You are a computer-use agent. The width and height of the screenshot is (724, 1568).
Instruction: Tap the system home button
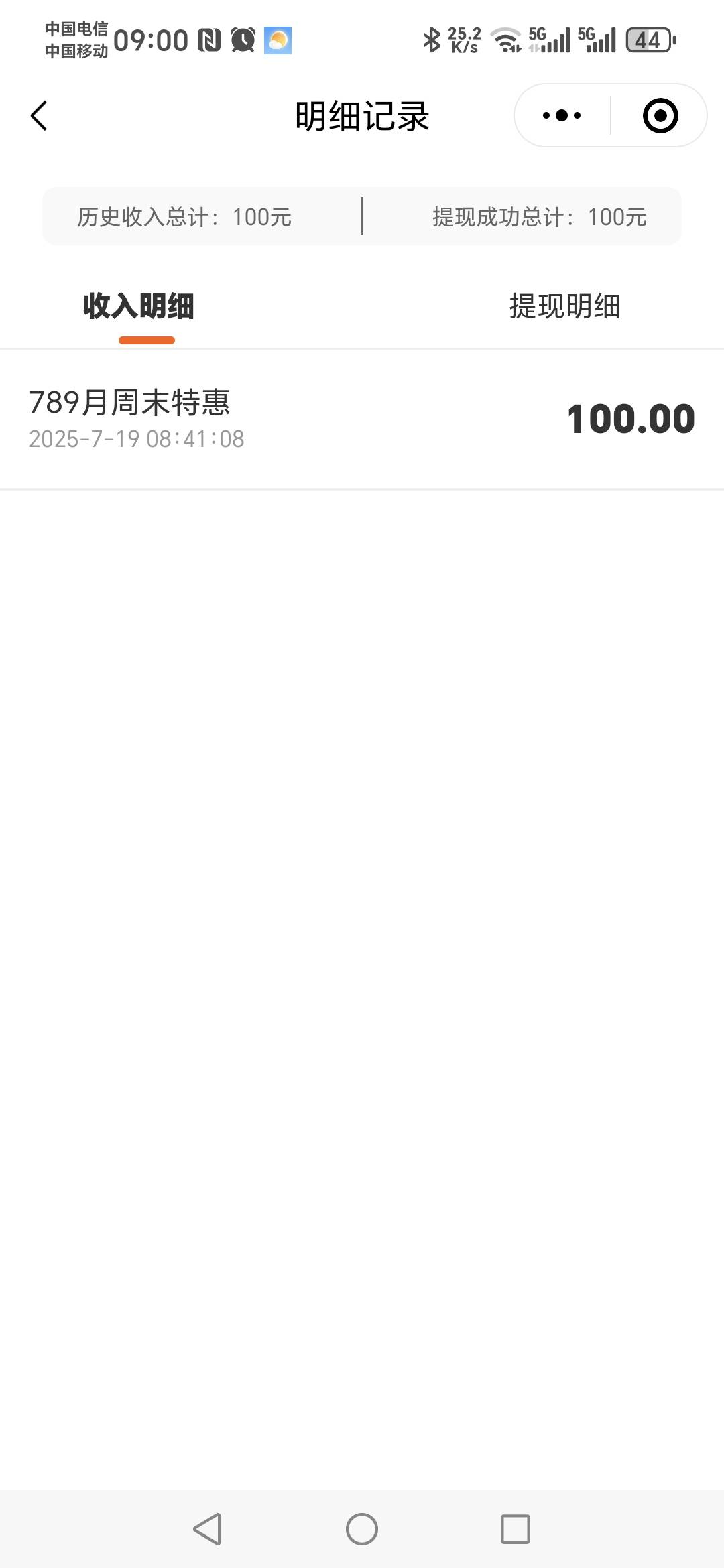(362, 1529)
